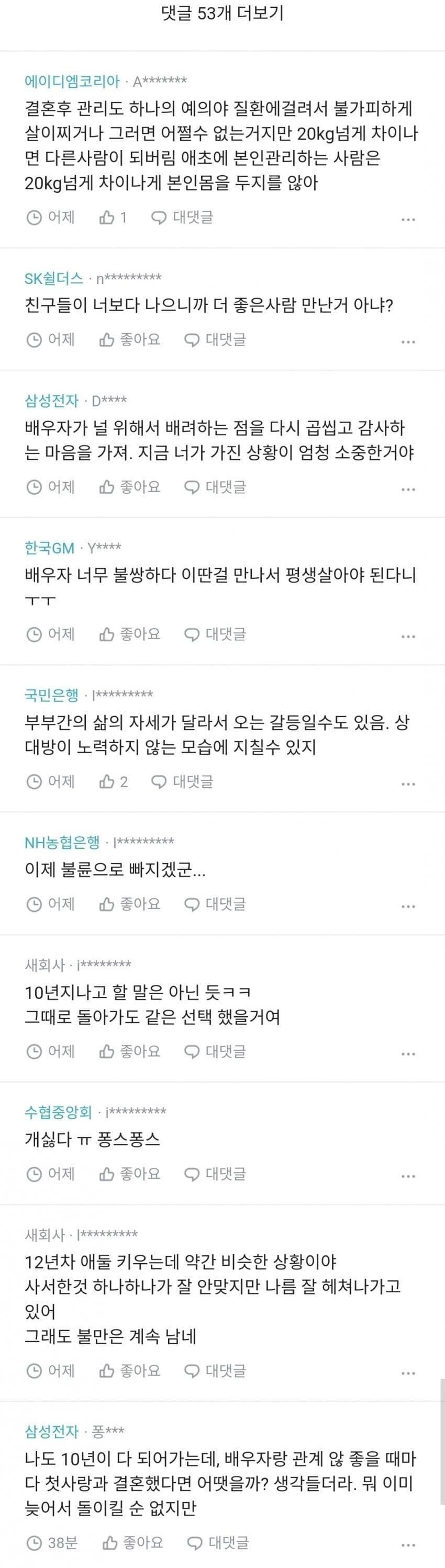Screen dimensions: 445x1568
Task: Open more options for the SK쉴더스 comment
Action: [x=408, y=342]
